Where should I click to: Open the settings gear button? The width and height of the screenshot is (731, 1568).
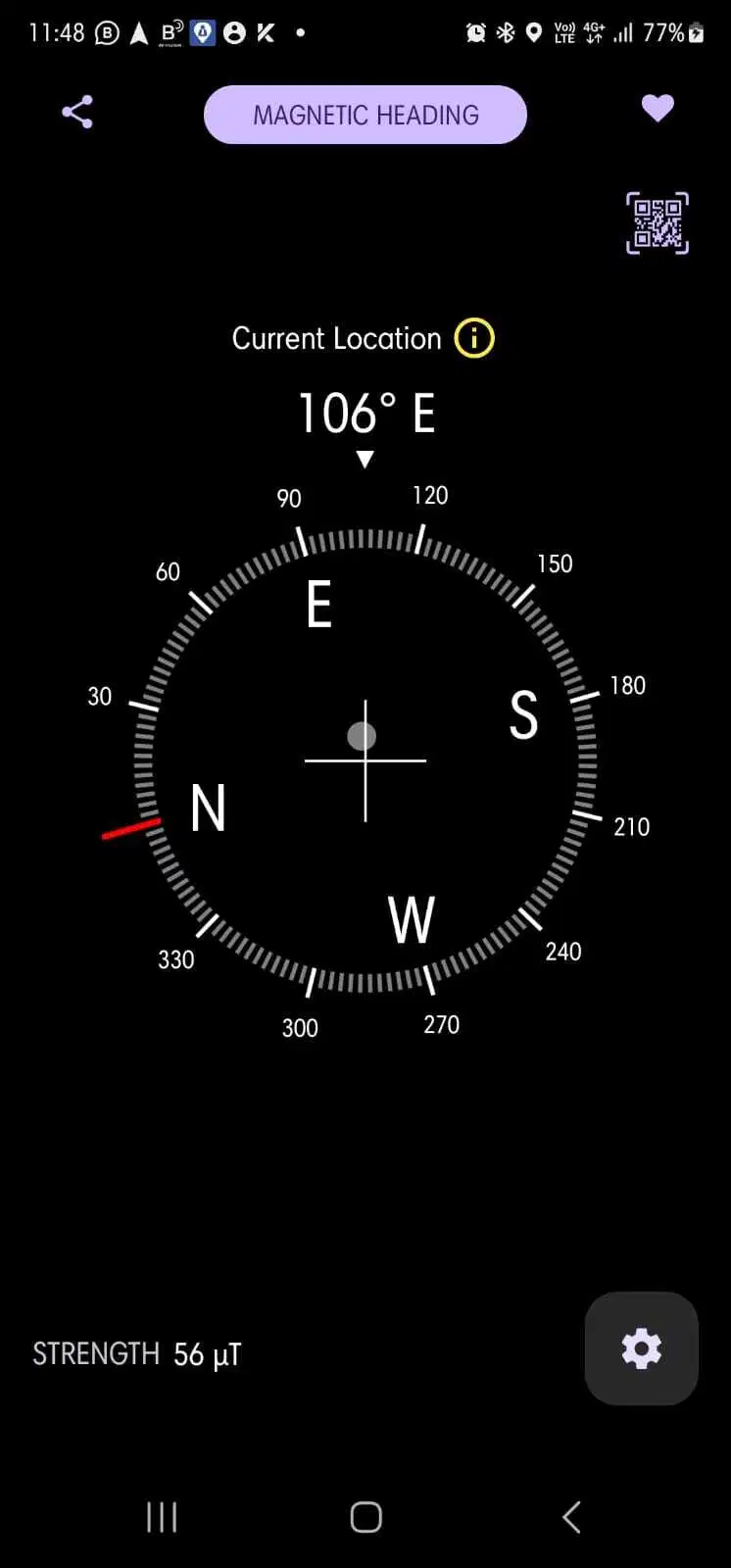(x=641, y=1348)
